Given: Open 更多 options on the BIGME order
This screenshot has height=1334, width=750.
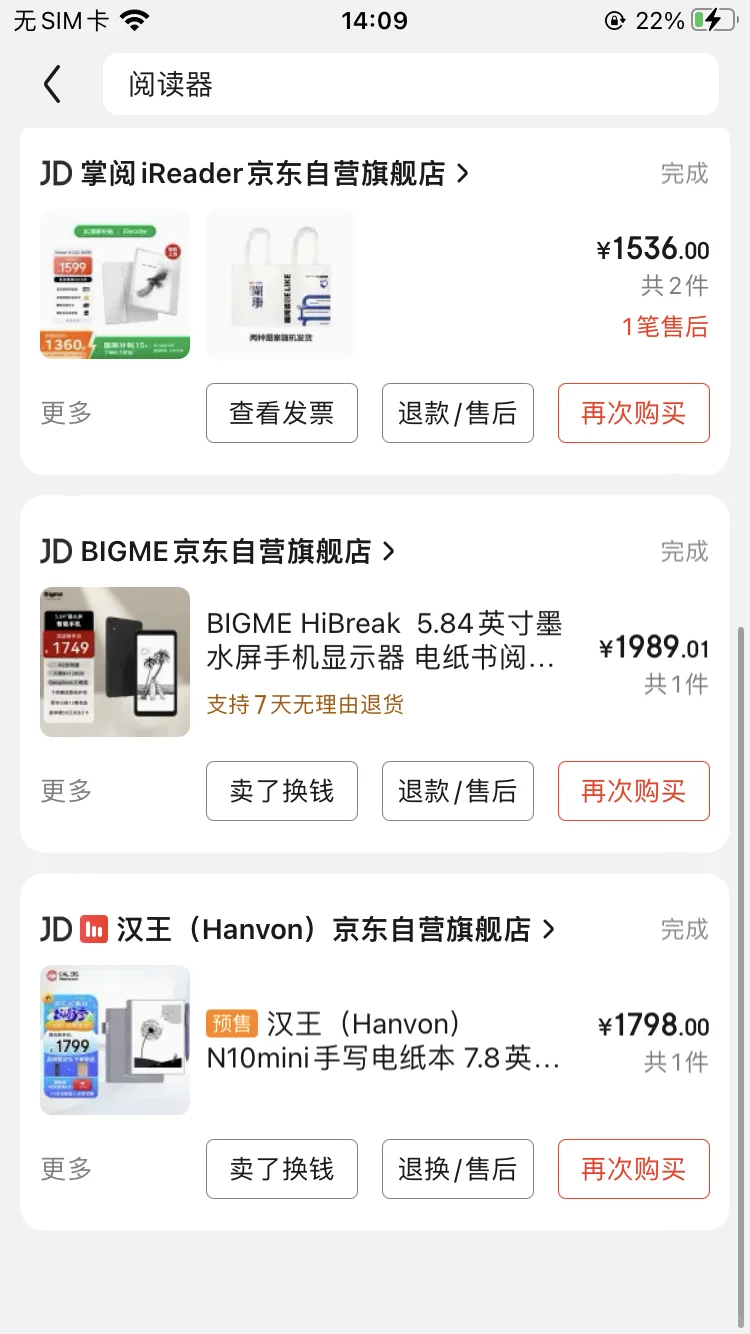Looking at the screenshot, I should [x=66, y=791].
